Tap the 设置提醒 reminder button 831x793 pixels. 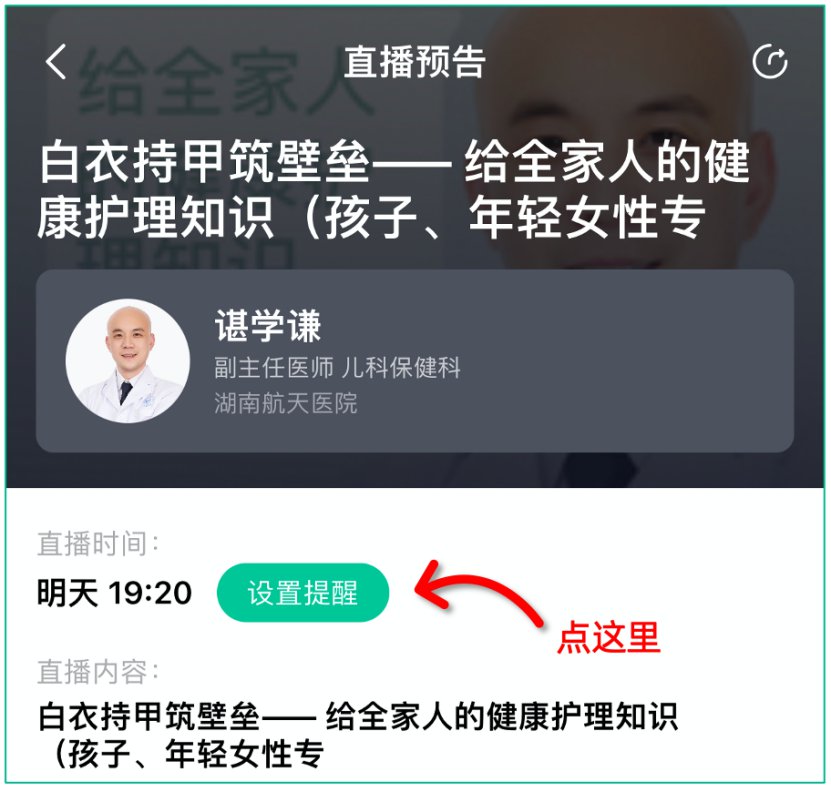[x=303, y=593]
